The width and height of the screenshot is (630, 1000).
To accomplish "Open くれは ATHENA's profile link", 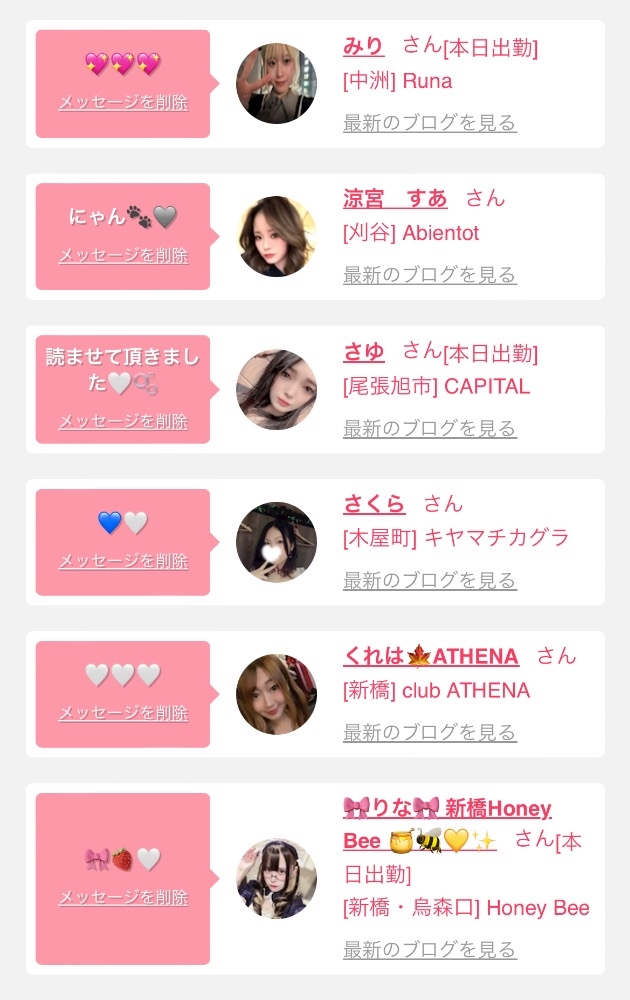I will [x=431, y=656].
